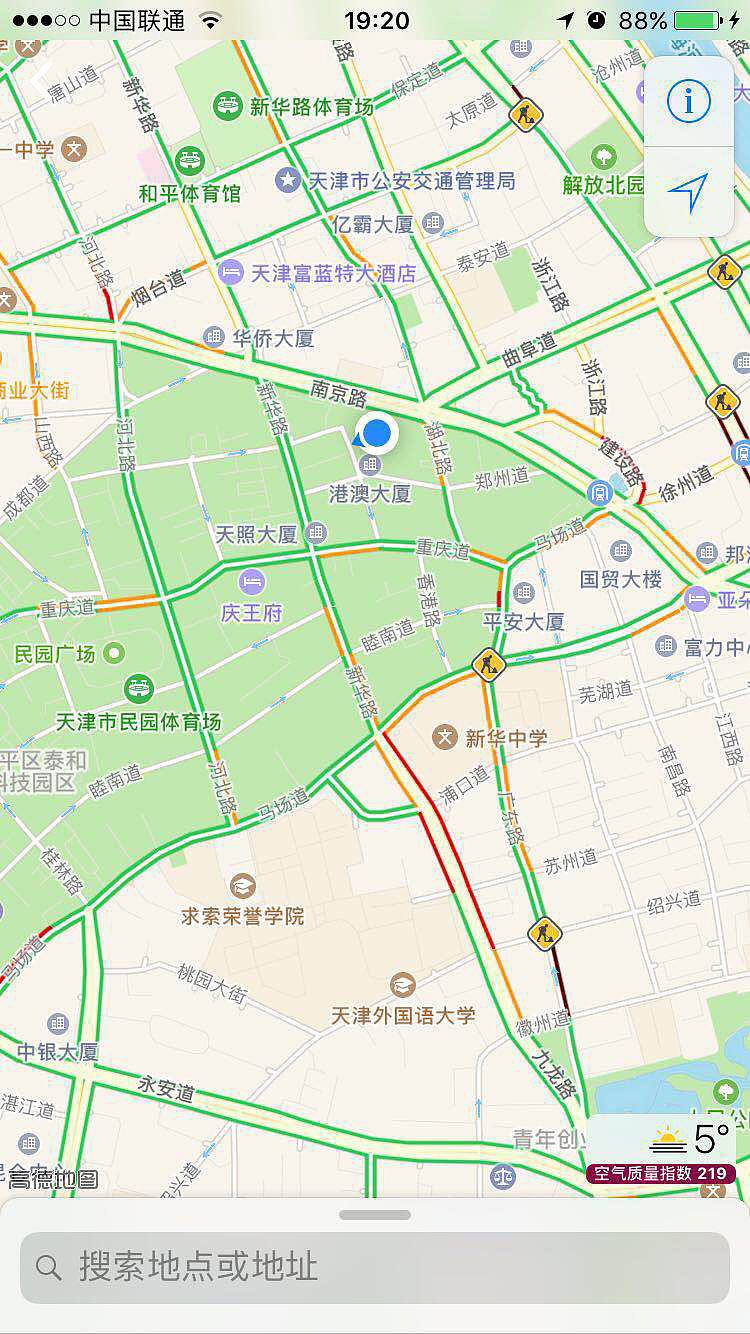Screen dimensions: 750x1334
Task: Tap the roadwork sign near 平安大厦
Action: (489, 664)
